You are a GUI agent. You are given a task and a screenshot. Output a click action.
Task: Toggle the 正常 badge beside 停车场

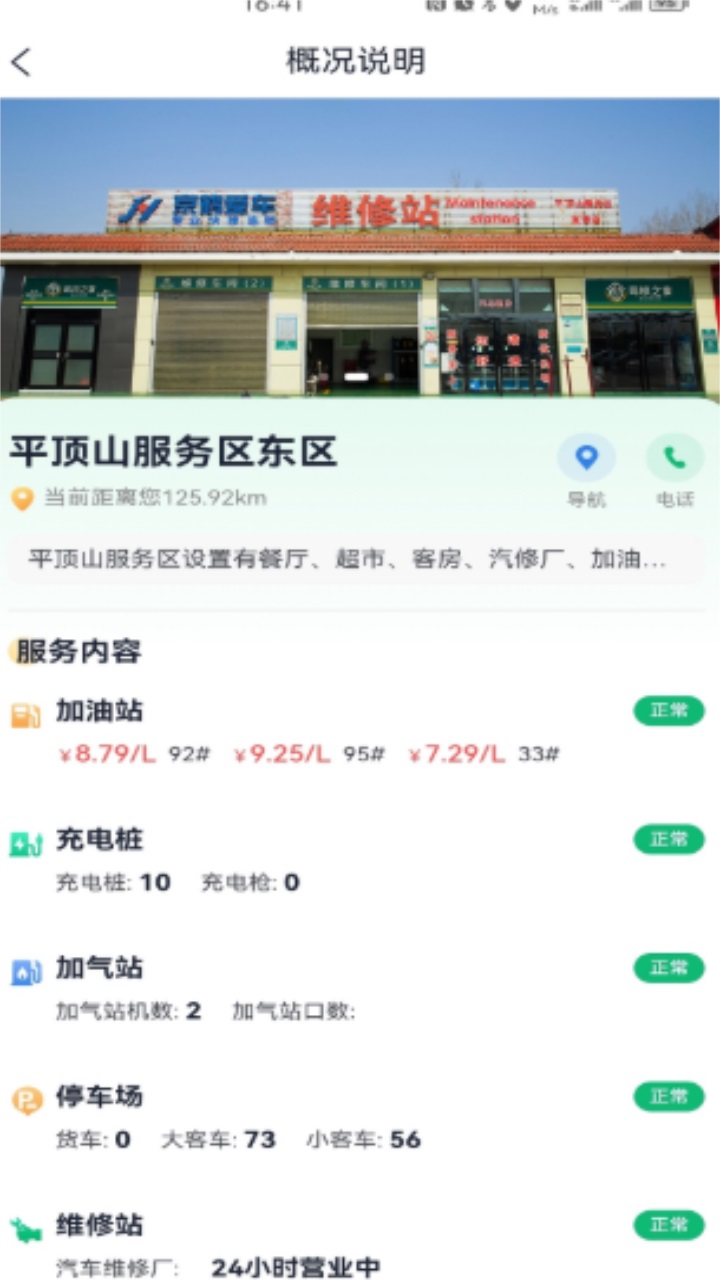(x=669, y=1096)
